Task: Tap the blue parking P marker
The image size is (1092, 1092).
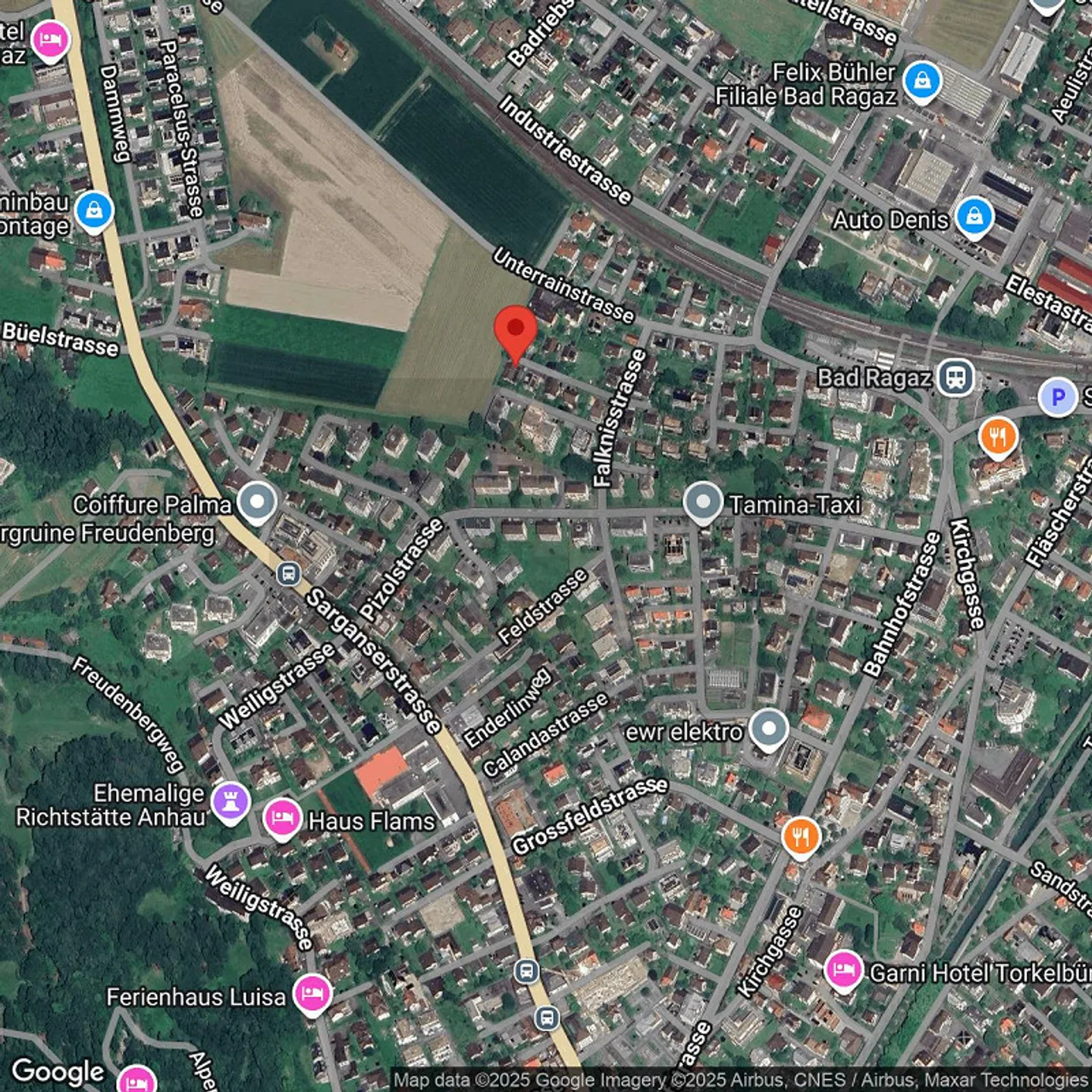Action: pos(1057,397)
